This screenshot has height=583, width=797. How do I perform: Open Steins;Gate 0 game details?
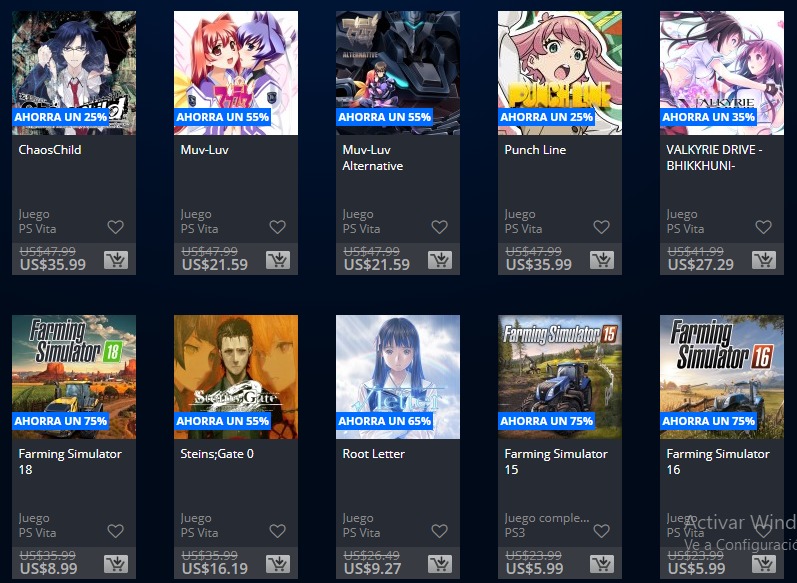(235, 376)
